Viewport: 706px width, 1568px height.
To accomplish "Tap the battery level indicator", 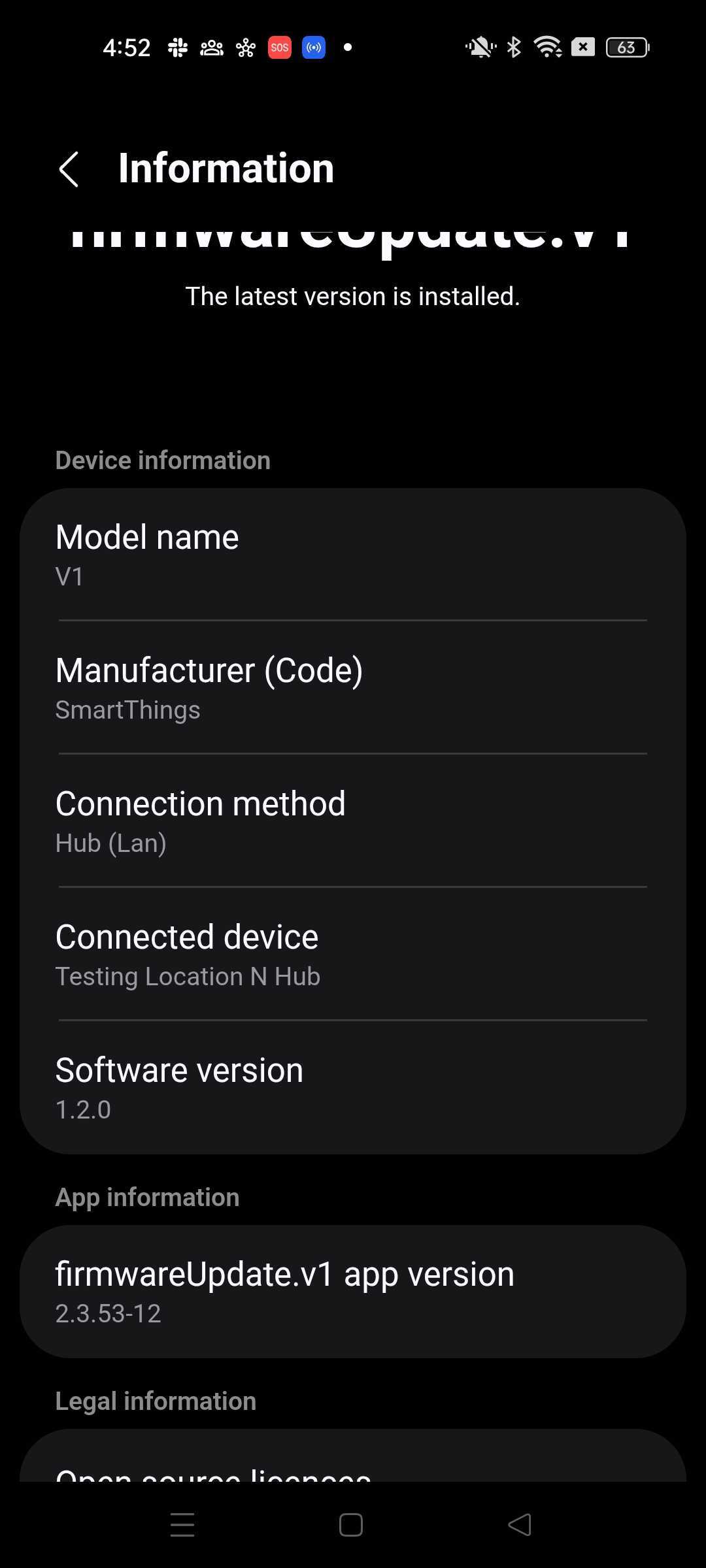I will [x=626, y=46].
